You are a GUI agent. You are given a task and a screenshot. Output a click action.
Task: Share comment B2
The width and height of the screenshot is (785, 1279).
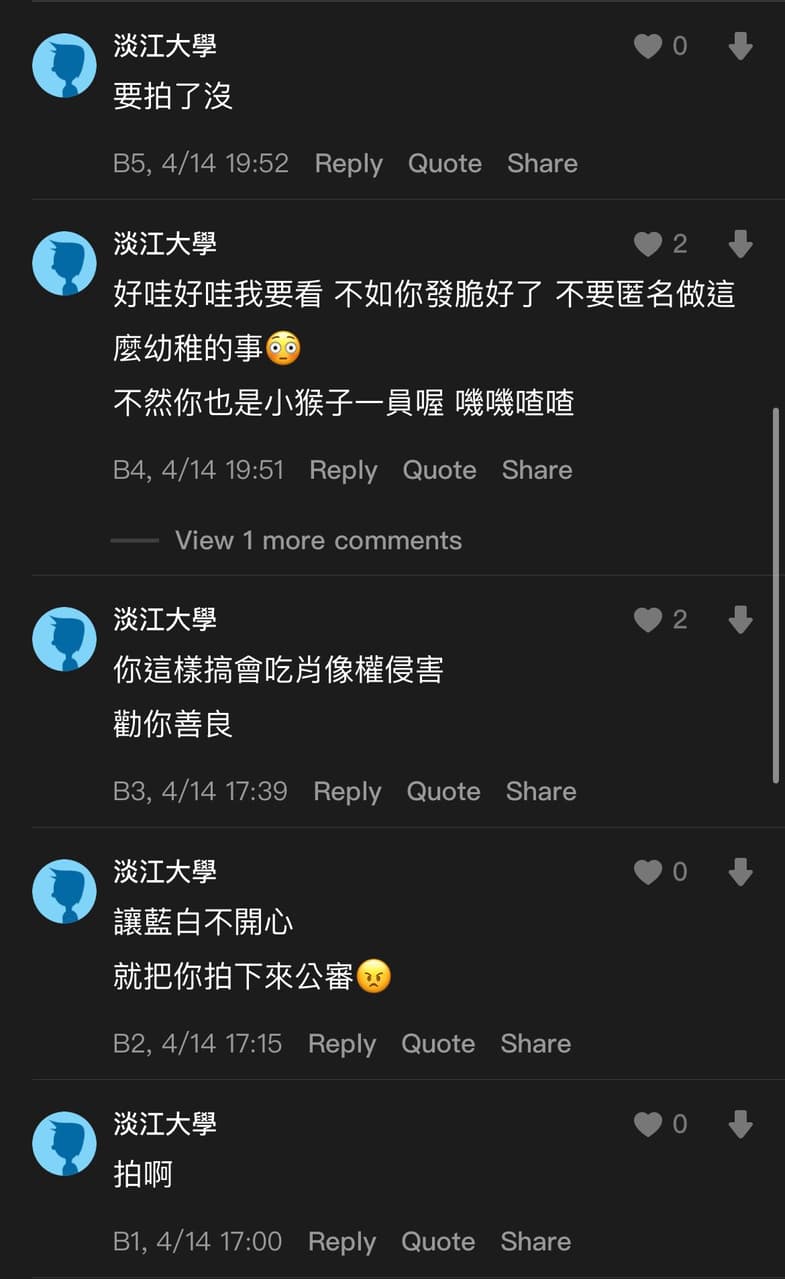(536, 1044)
